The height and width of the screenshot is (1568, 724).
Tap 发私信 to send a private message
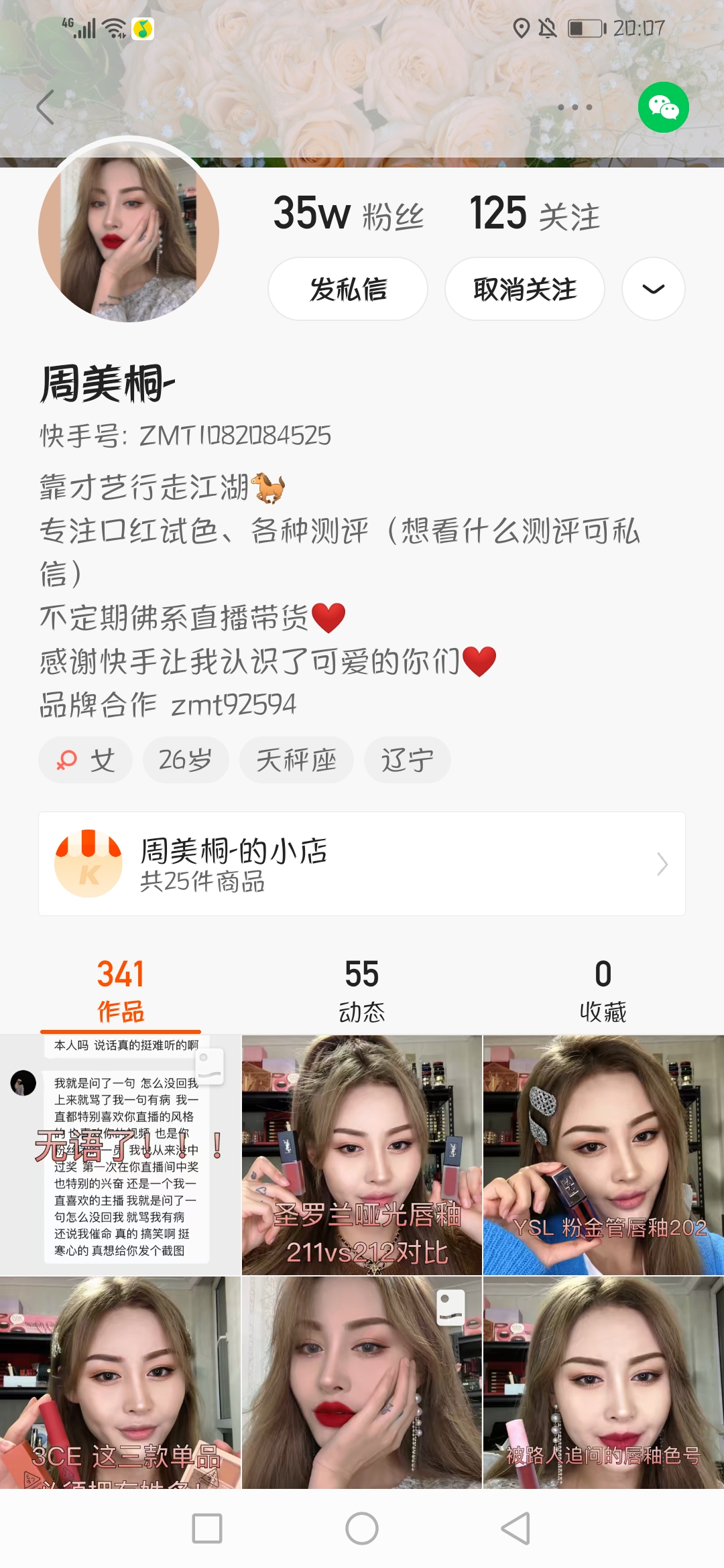pos(348,289)
